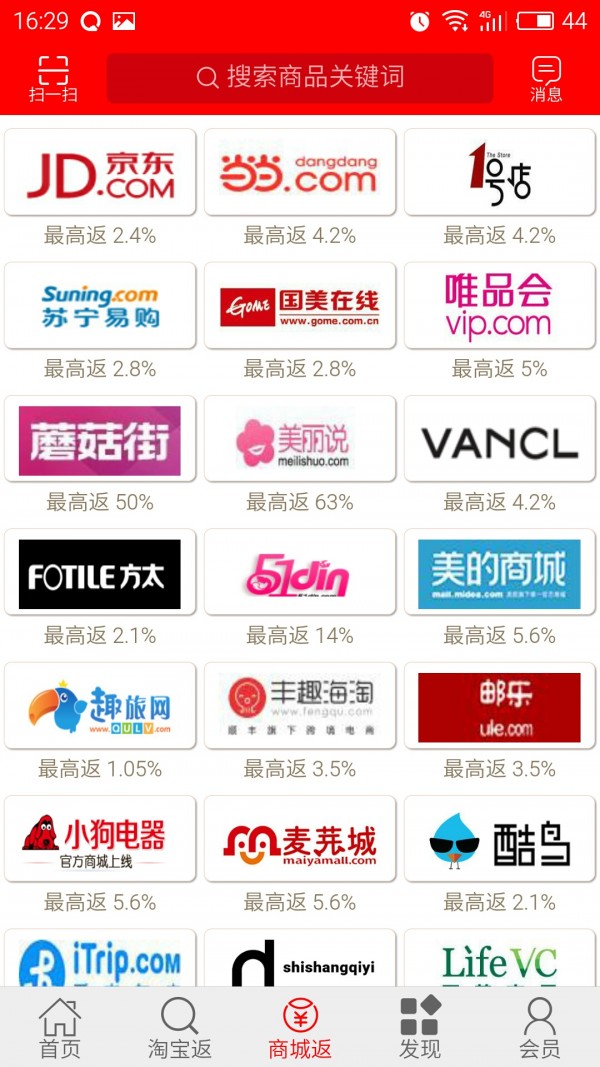
Task: Open the 小狗电器 store card
Action: click(100, 839)
